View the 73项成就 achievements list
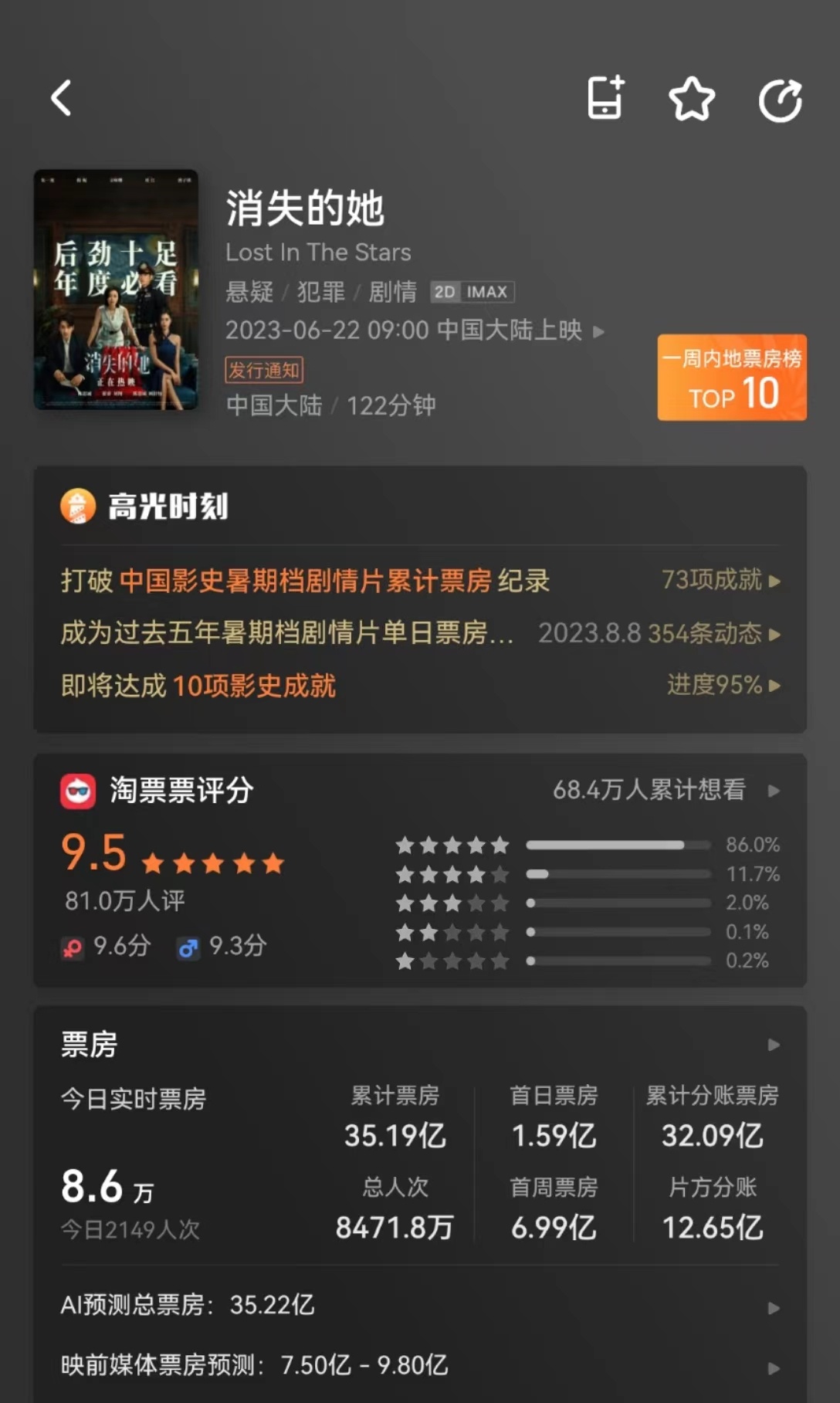The width and height of the screenshot is (840, 1403). pos(720,580)
